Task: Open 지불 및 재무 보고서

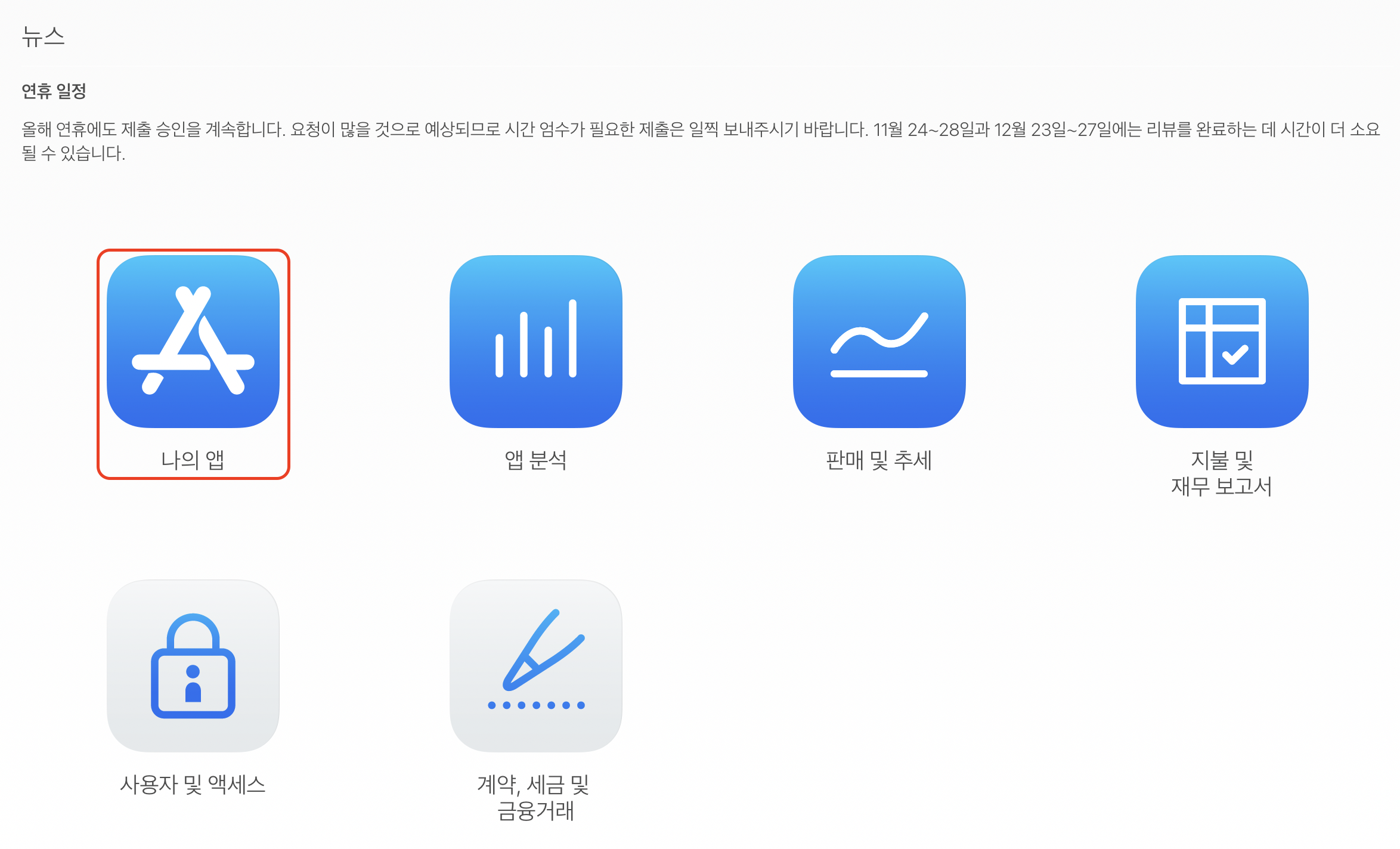Action: (1222, 342)
